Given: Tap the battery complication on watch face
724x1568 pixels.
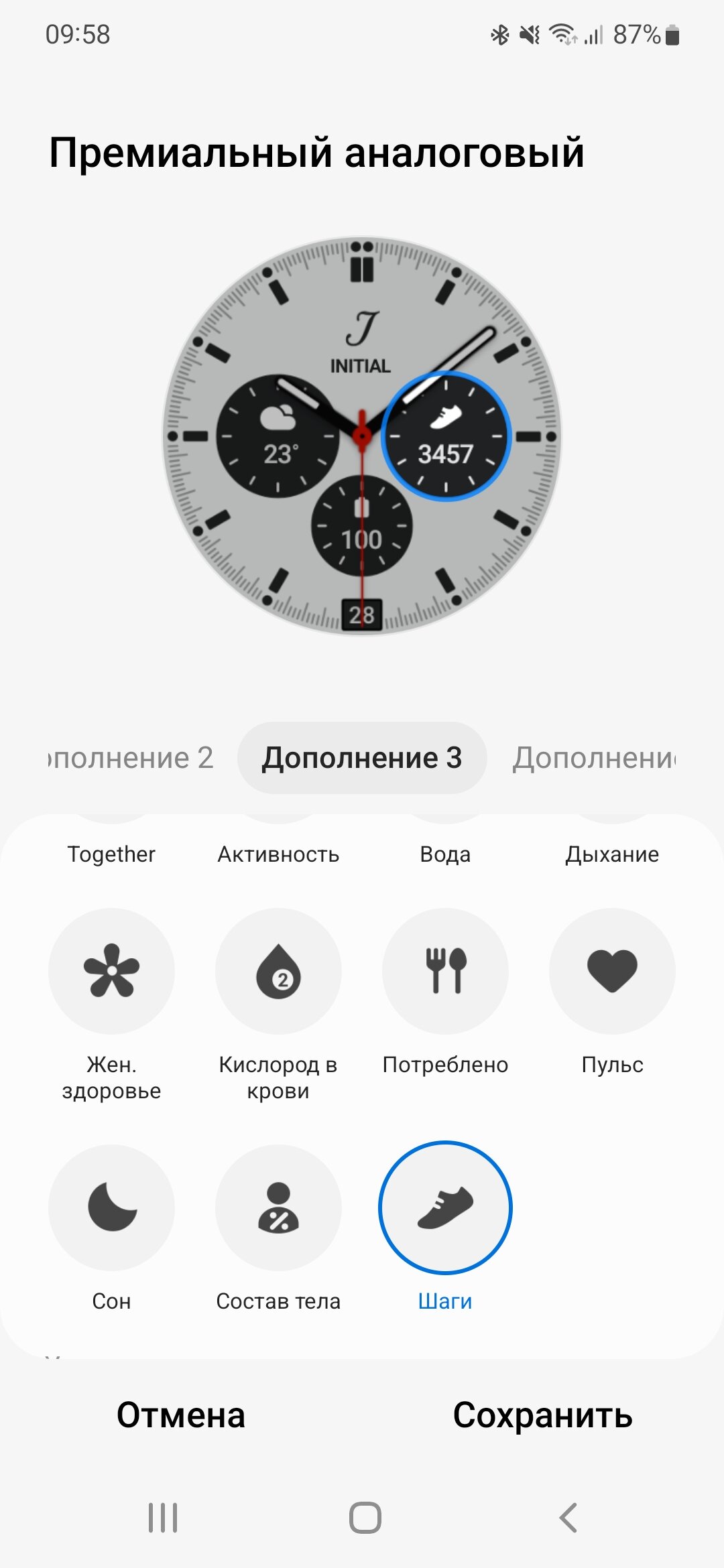Looking at the screenshot, I should click(362, 526).
